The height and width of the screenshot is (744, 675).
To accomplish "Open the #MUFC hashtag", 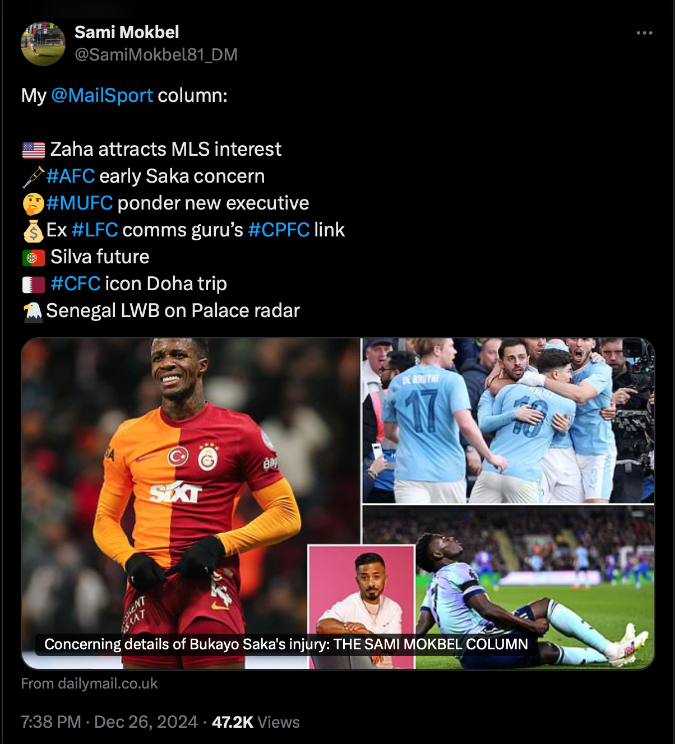I will coord(81,203).
